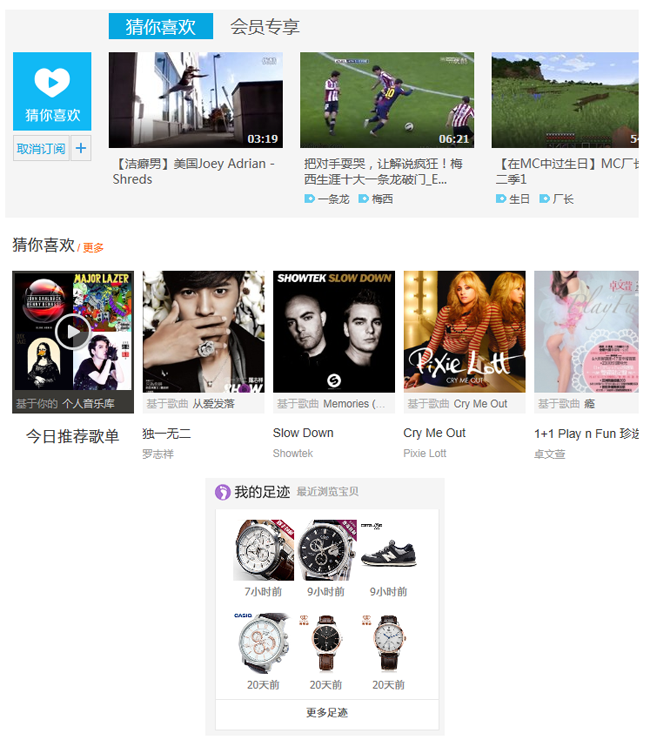Viewport: 650px width, 740px height.
Task: Tap the 取消订阅 button
Action: pos(41,149)
